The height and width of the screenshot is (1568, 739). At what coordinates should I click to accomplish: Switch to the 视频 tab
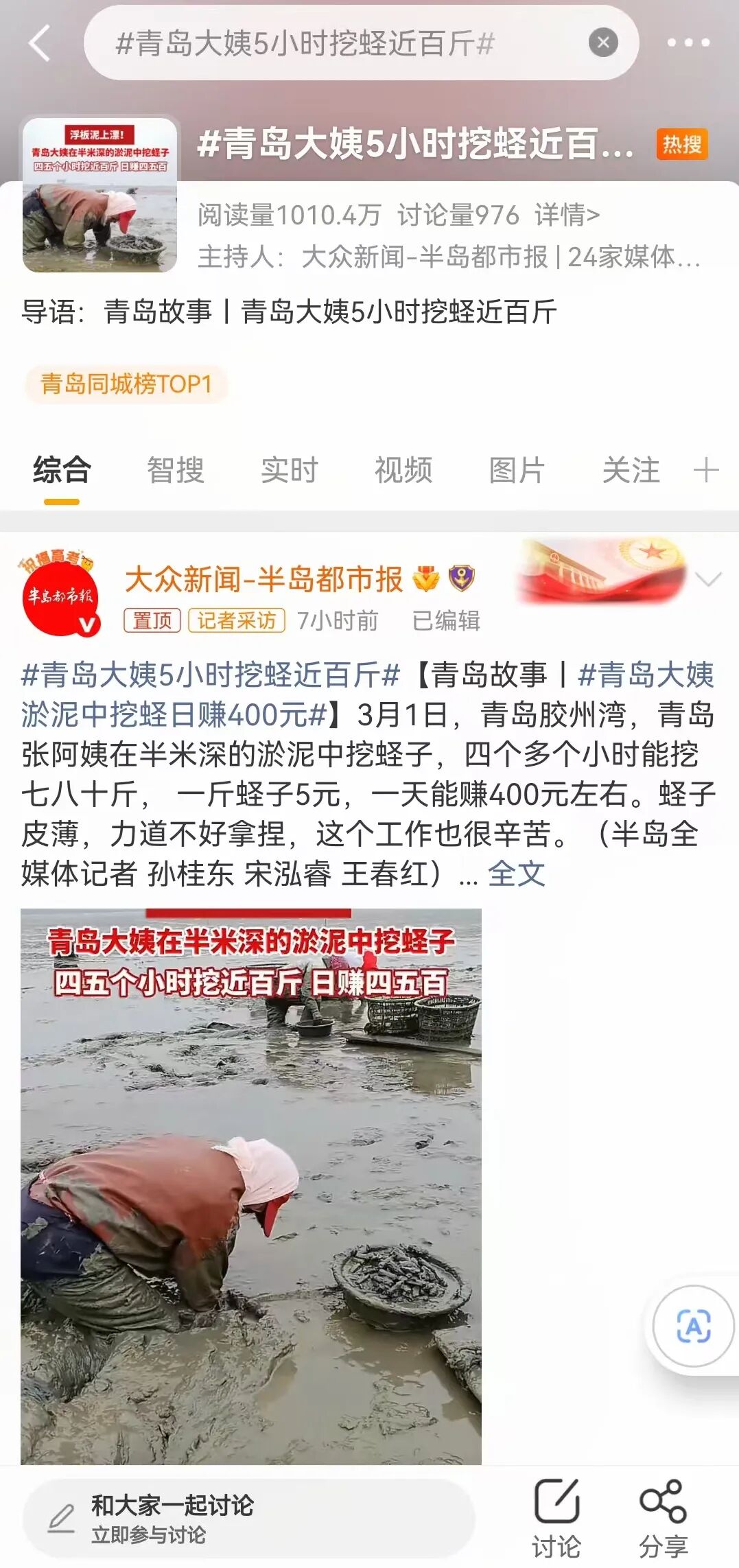point(403,471)
